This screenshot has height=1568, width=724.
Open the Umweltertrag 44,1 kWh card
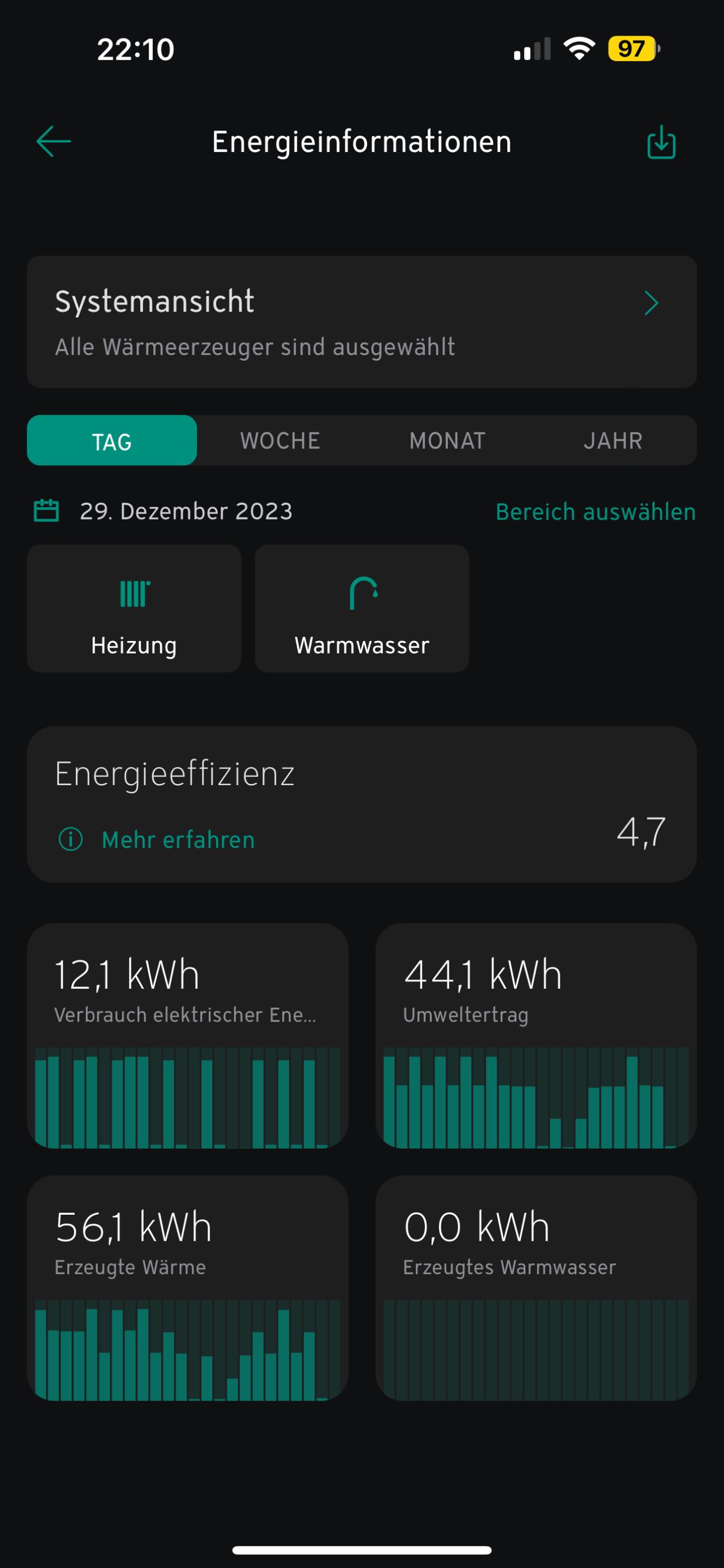pos(536,1036)
